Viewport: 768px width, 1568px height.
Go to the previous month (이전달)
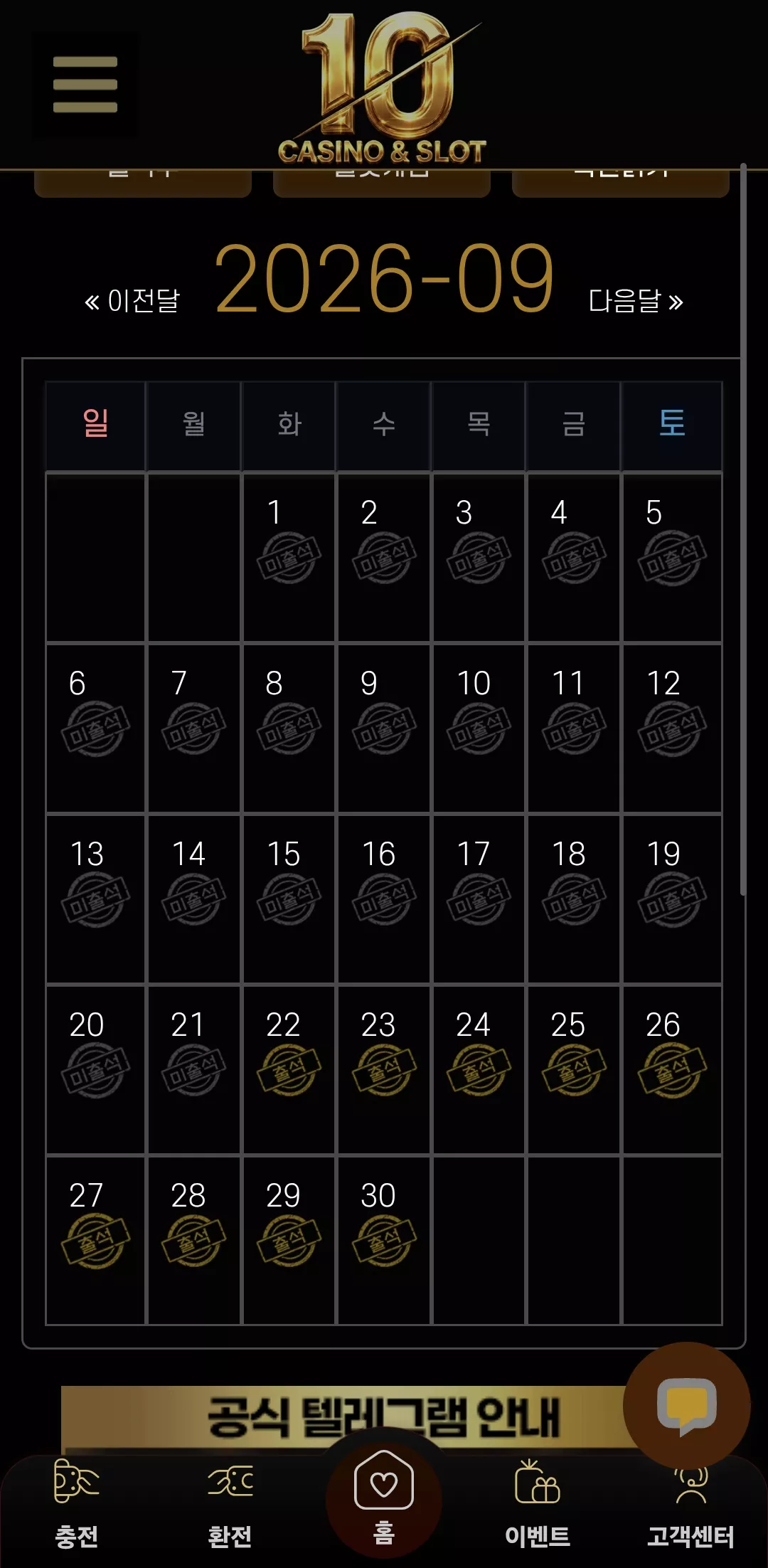132,301
